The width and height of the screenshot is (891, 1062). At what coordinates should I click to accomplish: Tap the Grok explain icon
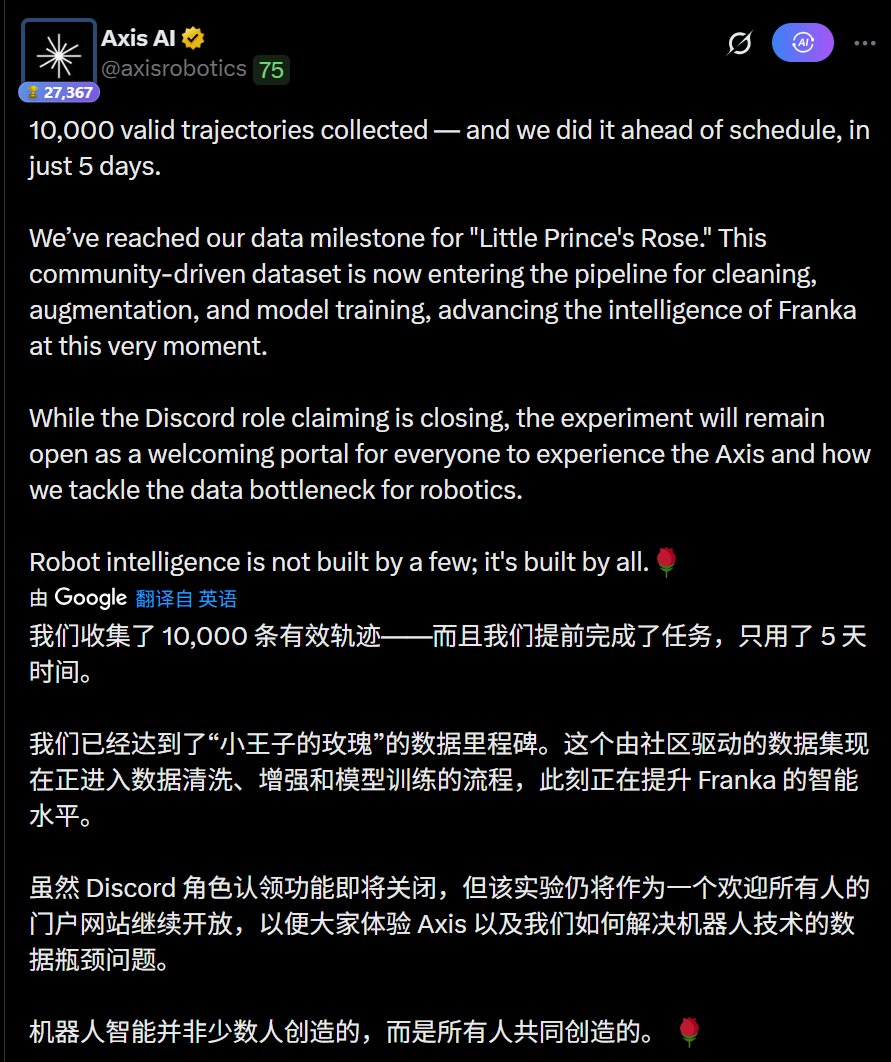point(740,43)
